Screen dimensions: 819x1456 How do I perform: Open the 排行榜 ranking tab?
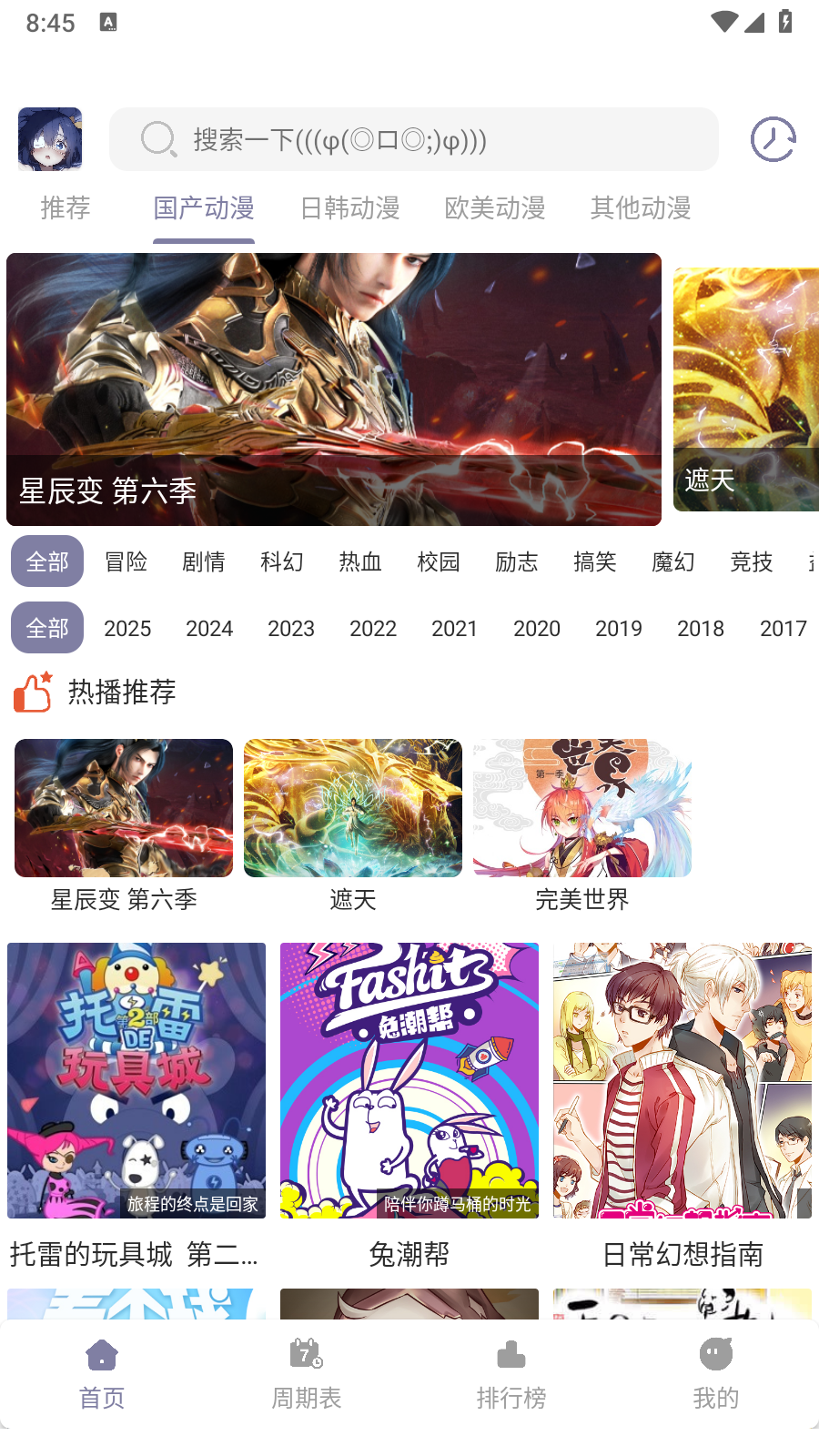[x=511, y=1373]
